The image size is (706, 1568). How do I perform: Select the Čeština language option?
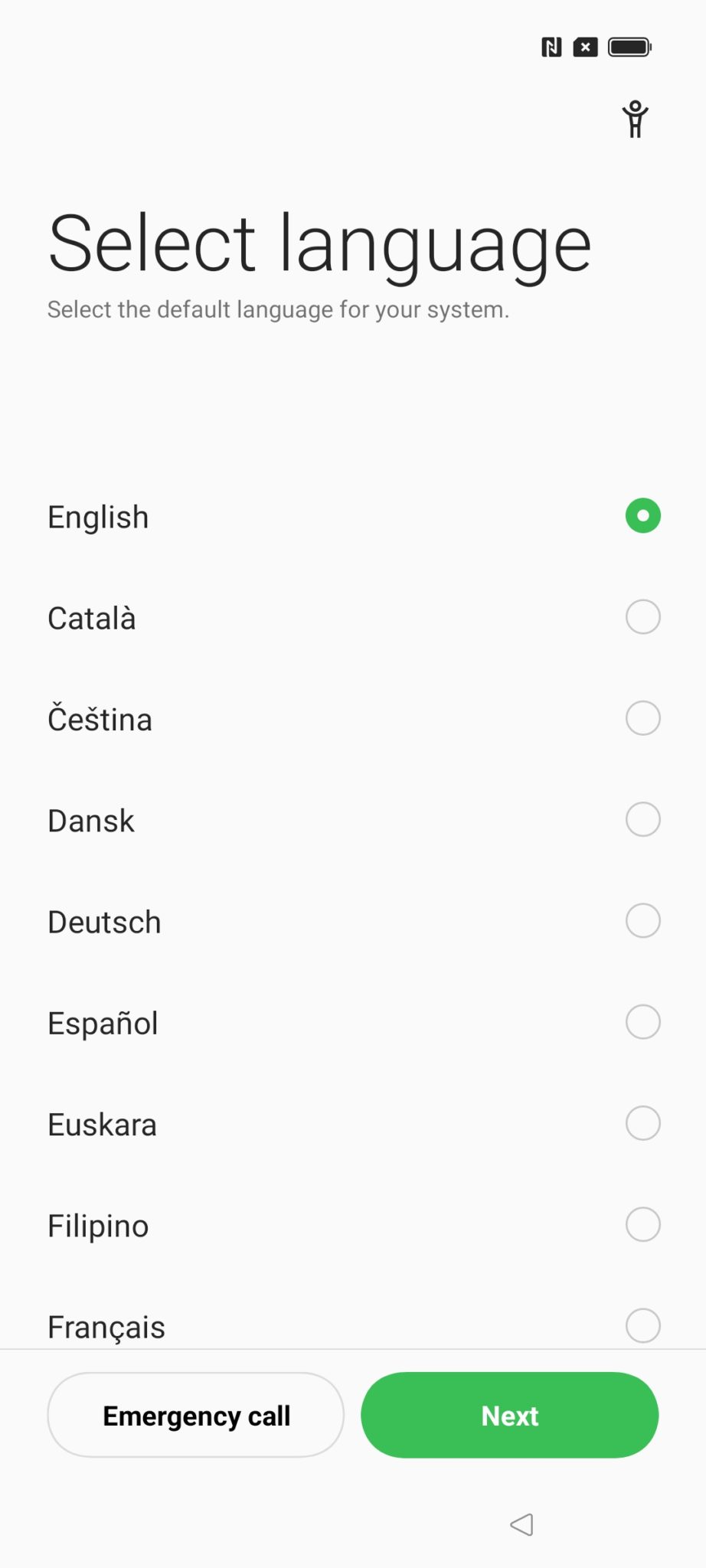[x=353, y=719]
